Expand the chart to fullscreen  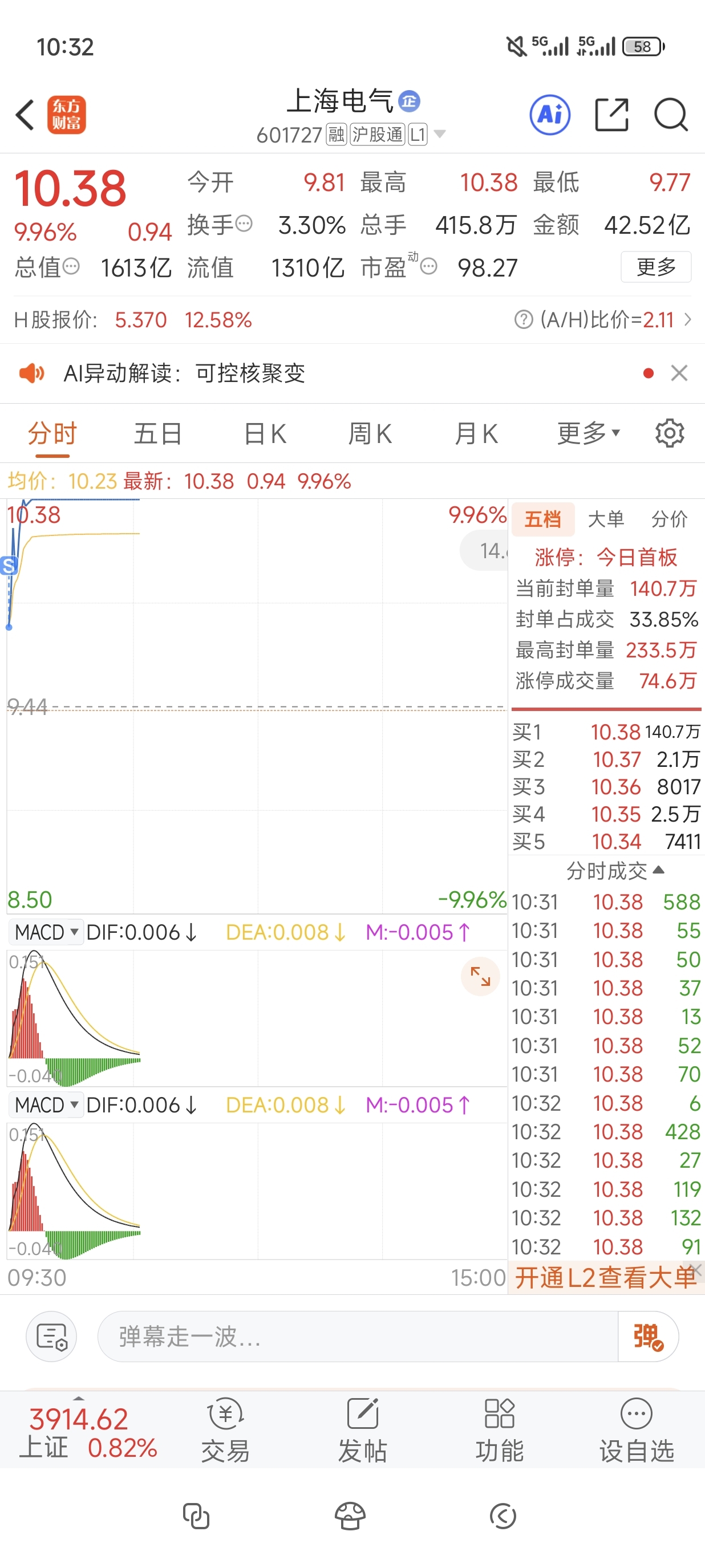(x=480, y=976)
